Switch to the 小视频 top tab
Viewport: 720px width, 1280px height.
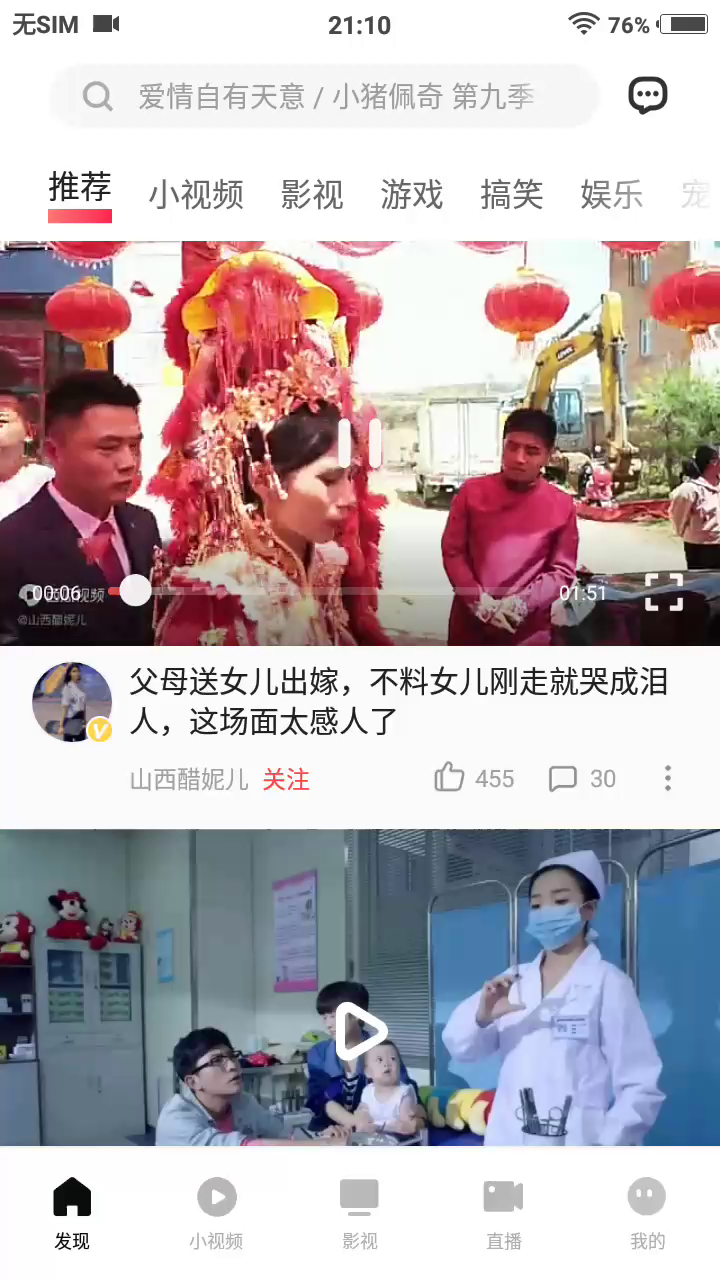[196, 194]
